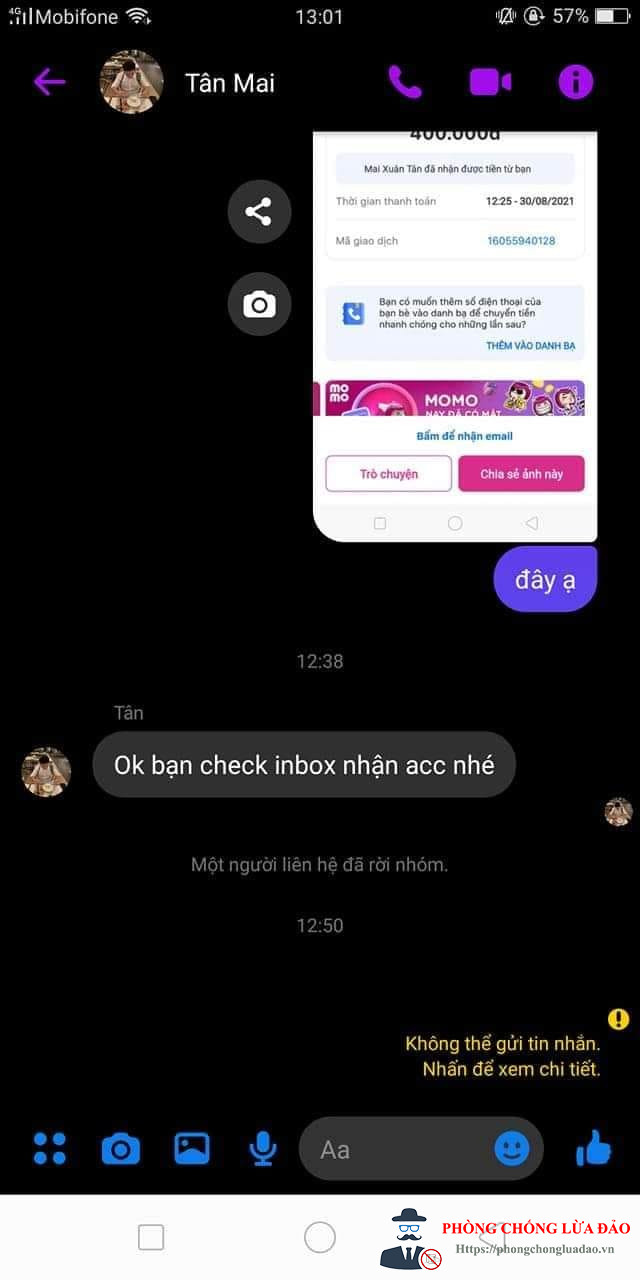Viewport: 640px width, 1280px height.
Task: Start a voice call with Tân Mai
Action: (405, 82)
